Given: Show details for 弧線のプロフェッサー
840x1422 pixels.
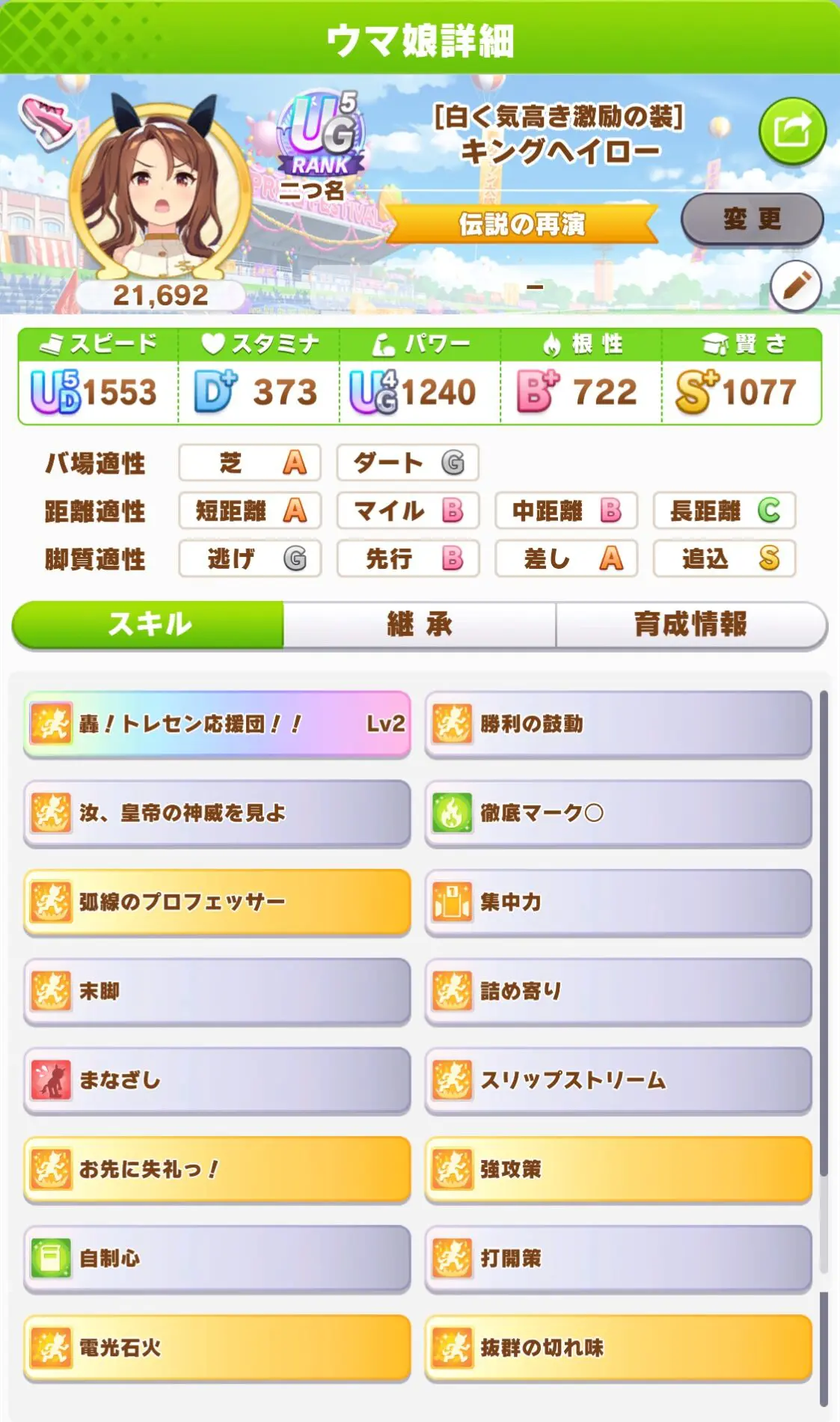Looking at the screenshot, I should click(x=217, y=902).
